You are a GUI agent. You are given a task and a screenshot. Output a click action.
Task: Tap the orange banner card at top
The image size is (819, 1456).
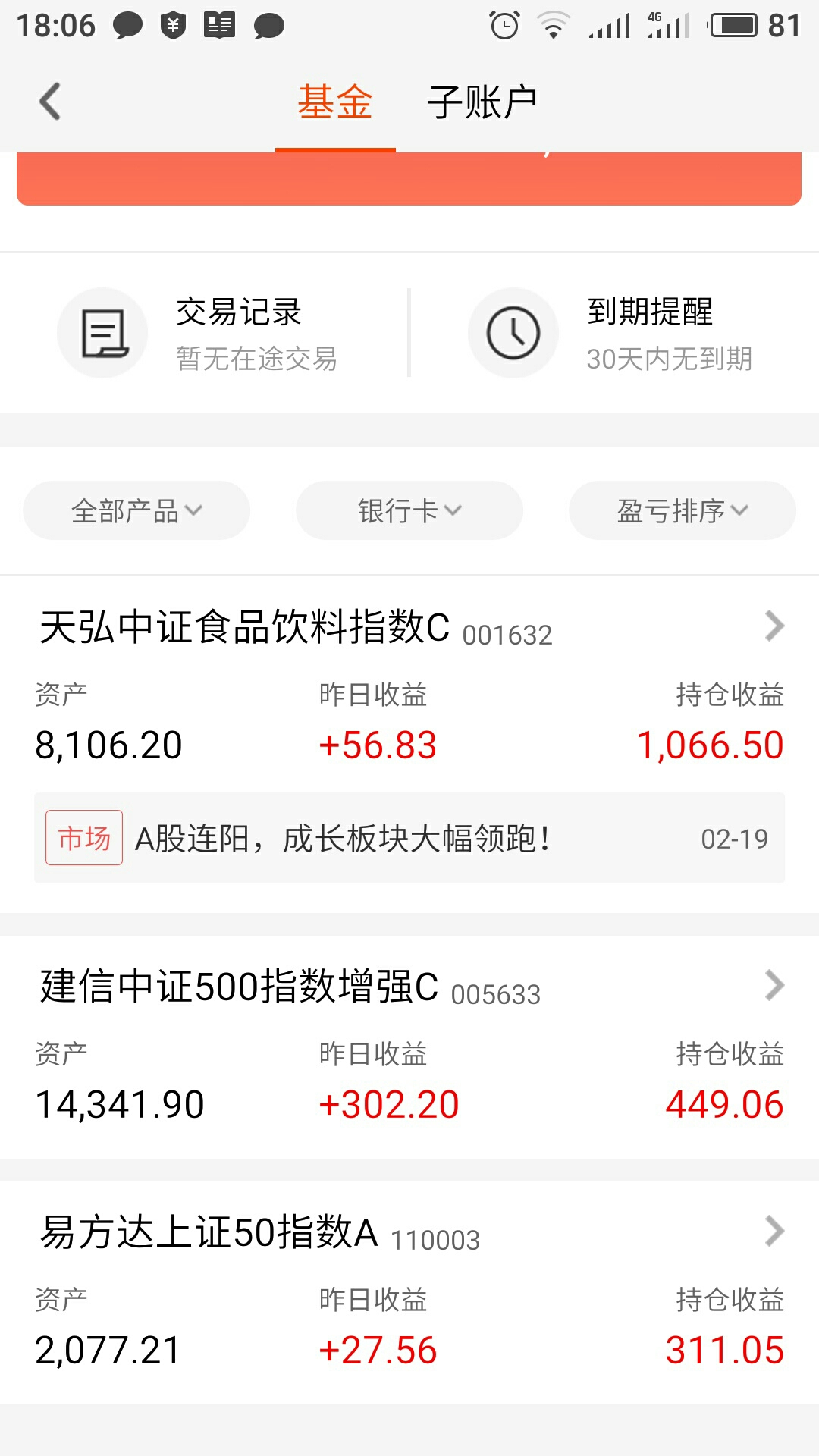[409, 178]
